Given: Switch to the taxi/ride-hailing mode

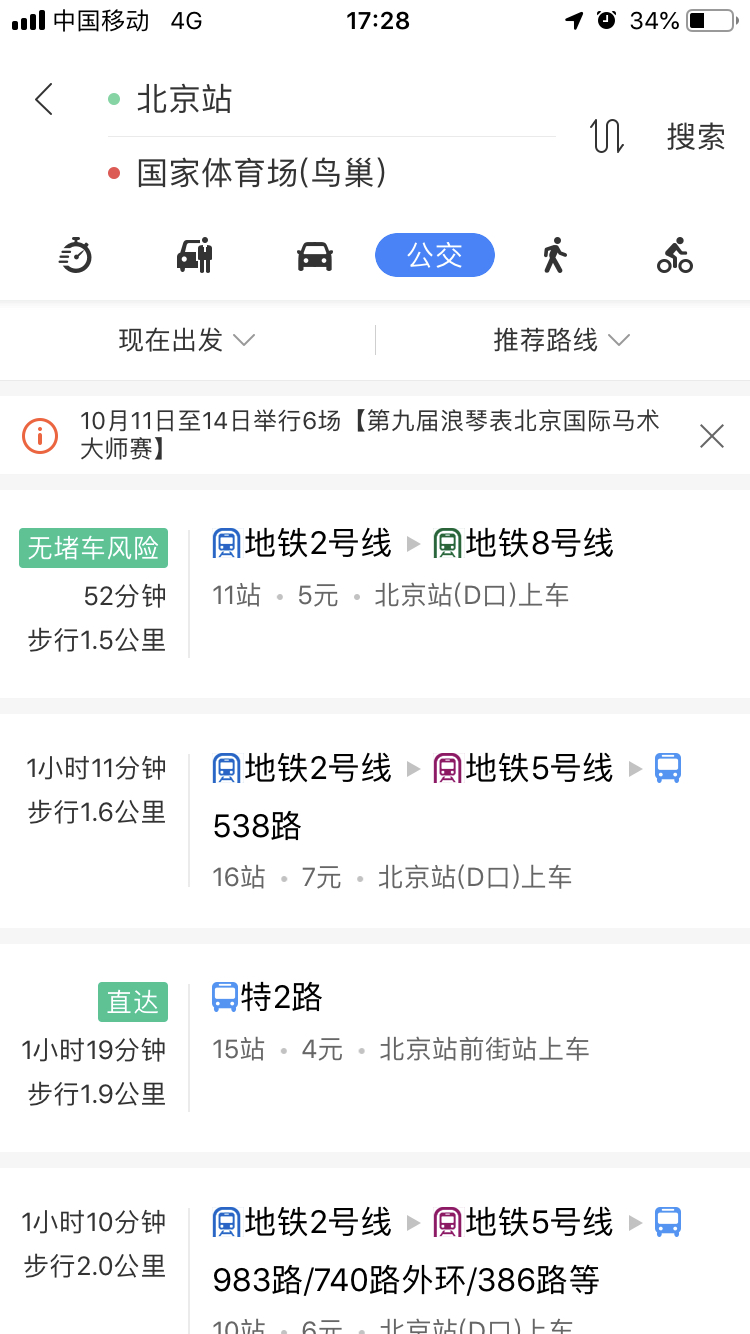Looking at the screenshot, I should click(195, 256).
